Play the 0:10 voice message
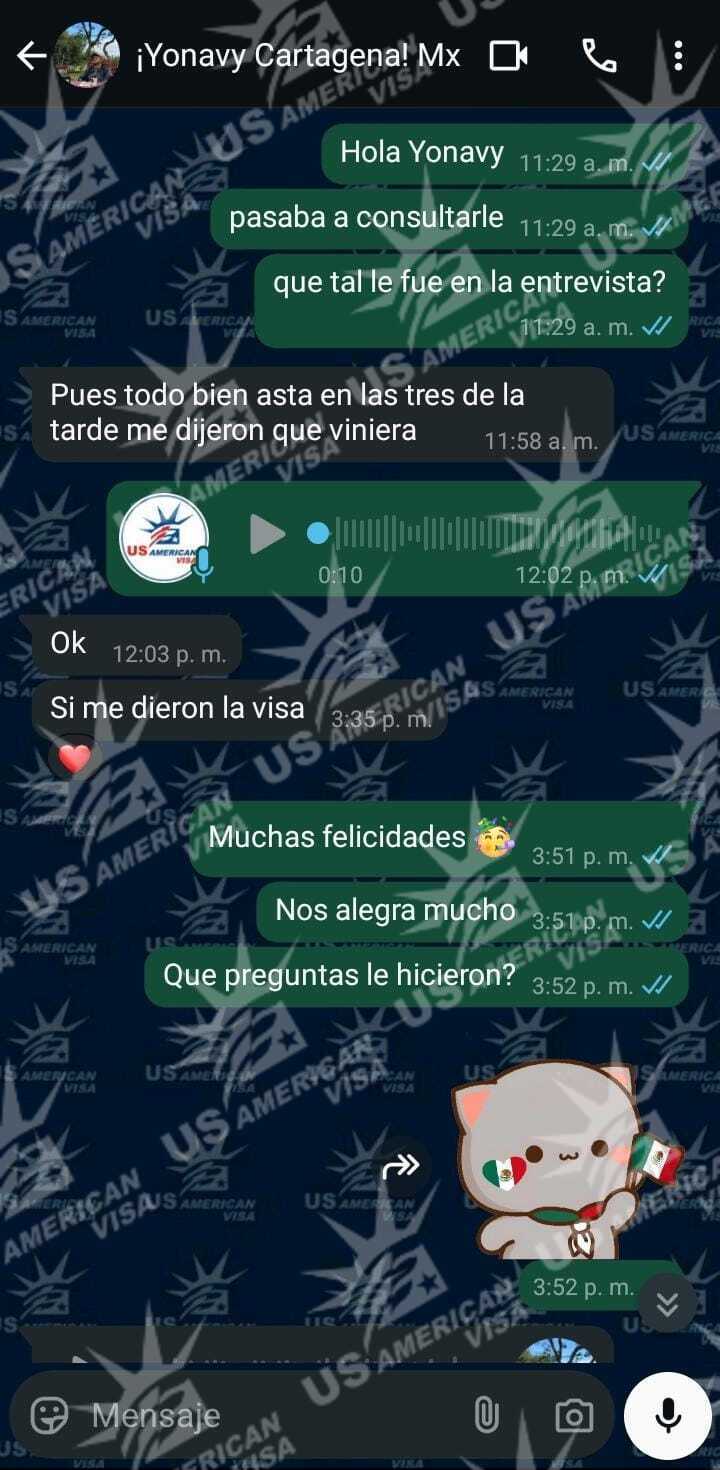The width and height of the screenshot is (720, 1470). [266, 534]
